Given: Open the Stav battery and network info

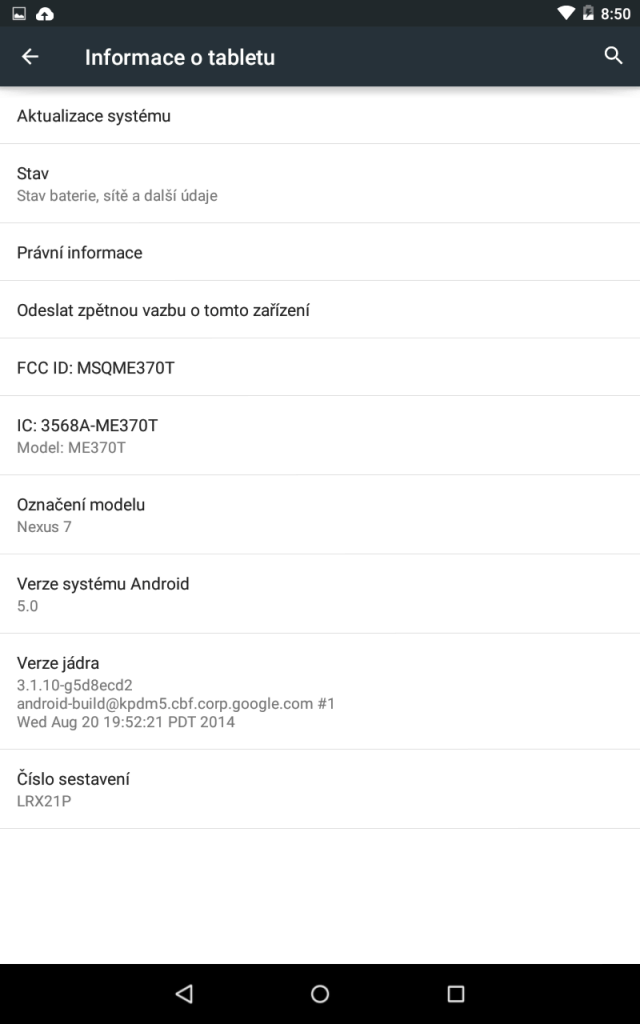Looking at the screenshot, I should (x=320, y=184).
